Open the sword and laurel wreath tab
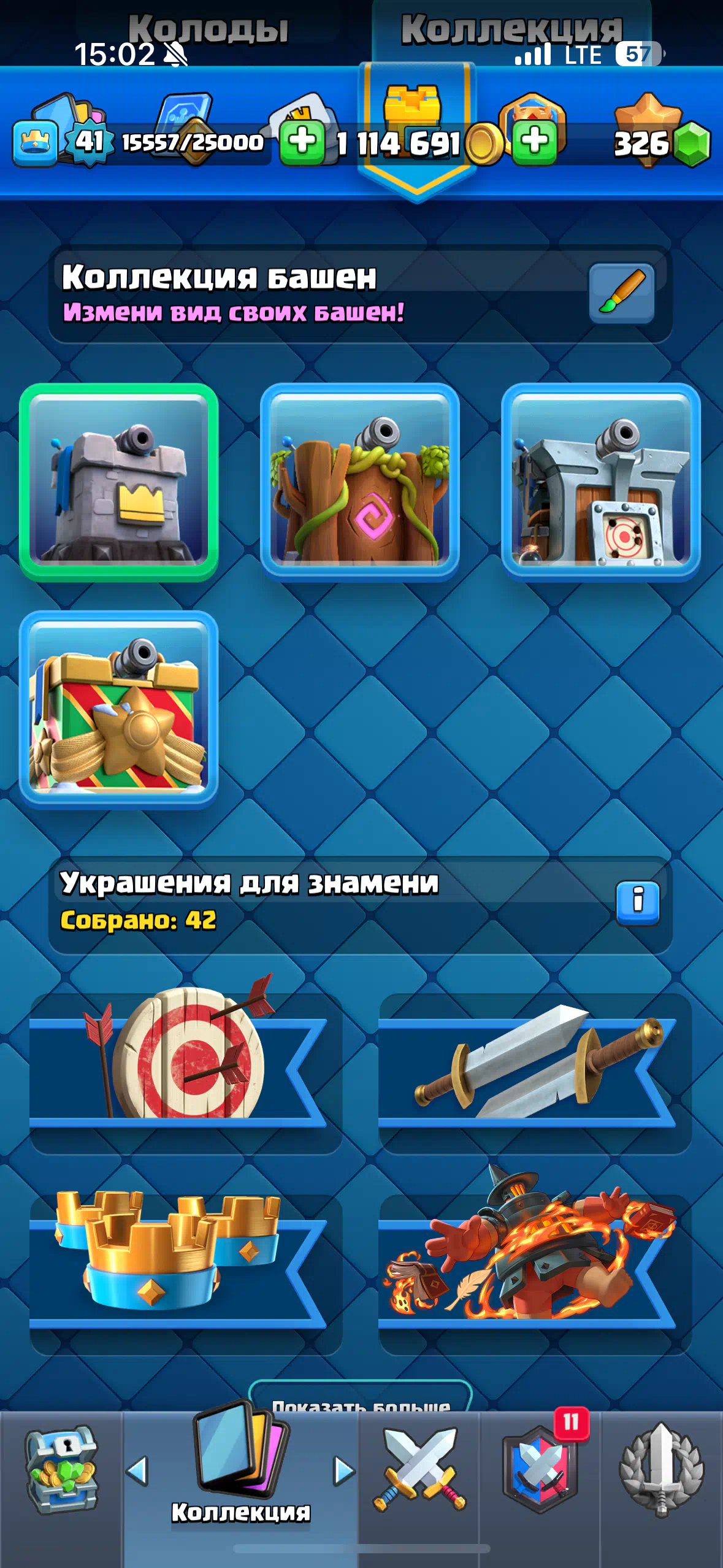Screen dimensions: 723x1568 (x=661, y=1471)
